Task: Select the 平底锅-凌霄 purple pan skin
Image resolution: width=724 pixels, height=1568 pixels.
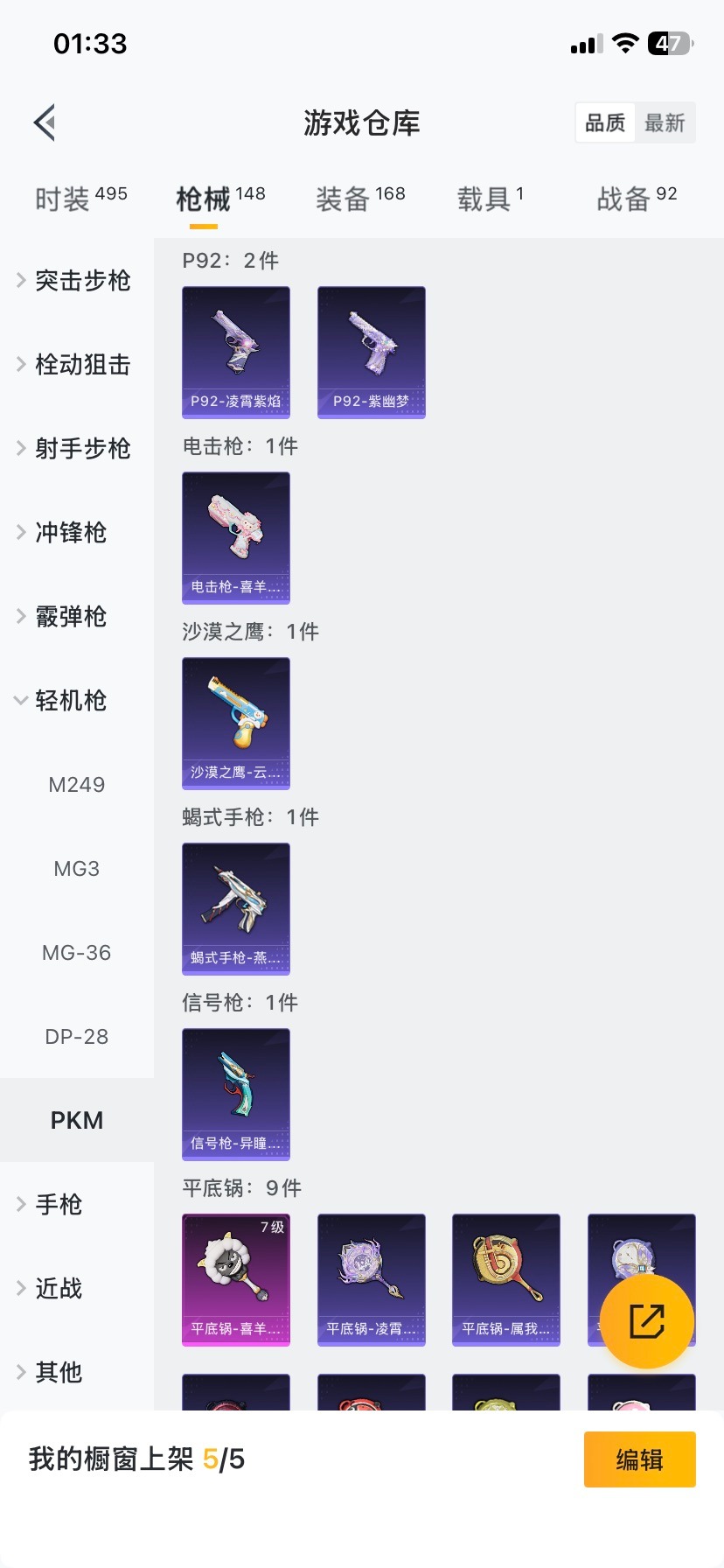Action: click(371, 1280)
